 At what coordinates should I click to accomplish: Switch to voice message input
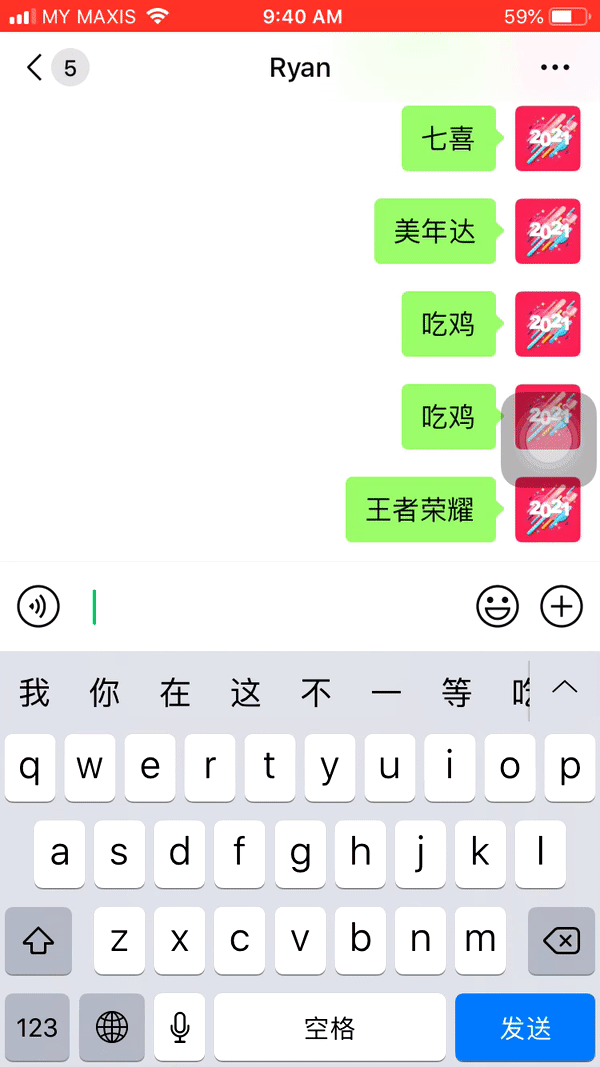click(x=39, y=606)
